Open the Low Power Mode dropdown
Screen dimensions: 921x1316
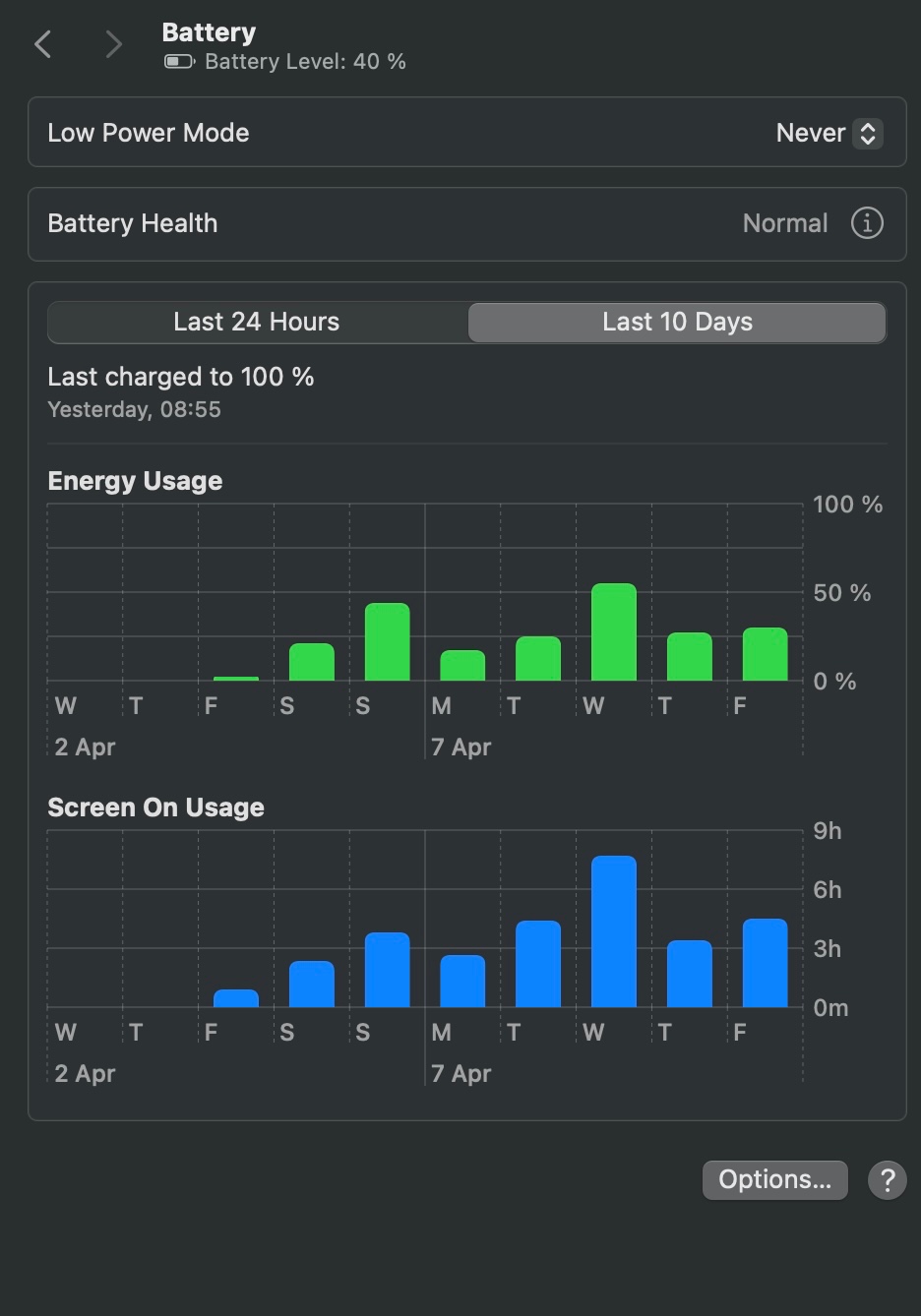[x=827, y=133]
